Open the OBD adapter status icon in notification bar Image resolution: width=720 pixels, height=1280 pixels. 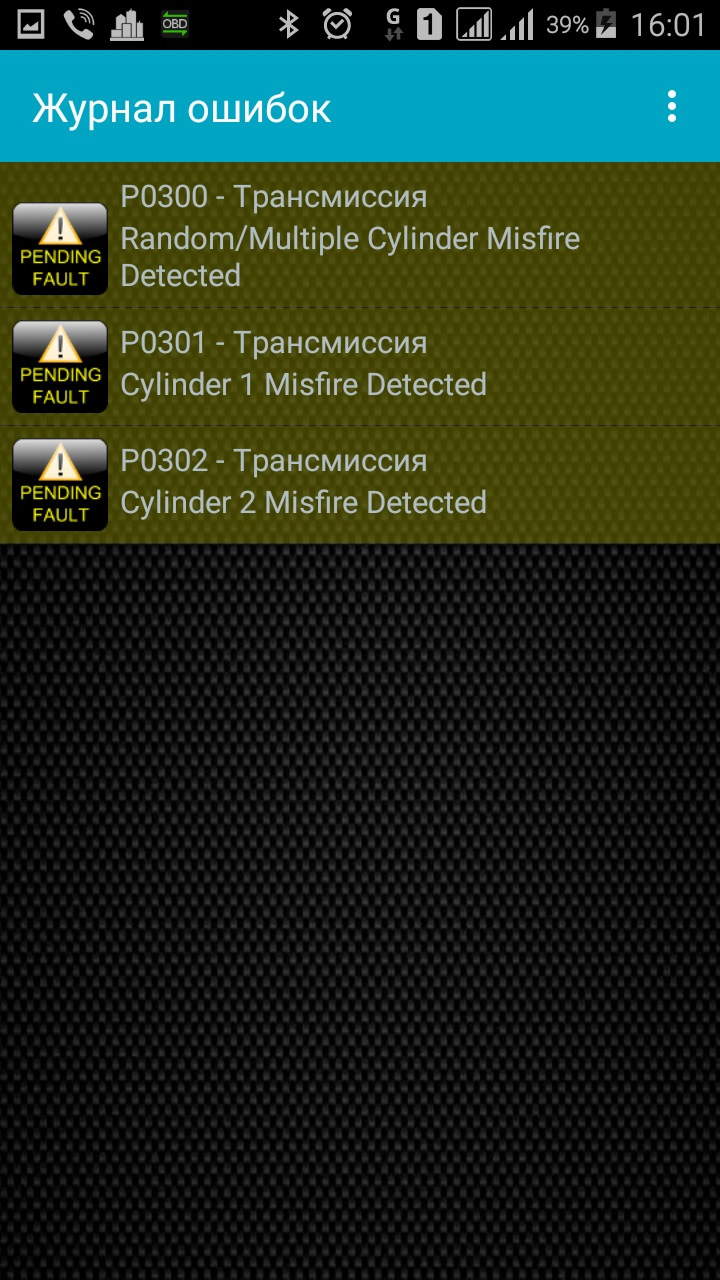(x=170, y=22)
